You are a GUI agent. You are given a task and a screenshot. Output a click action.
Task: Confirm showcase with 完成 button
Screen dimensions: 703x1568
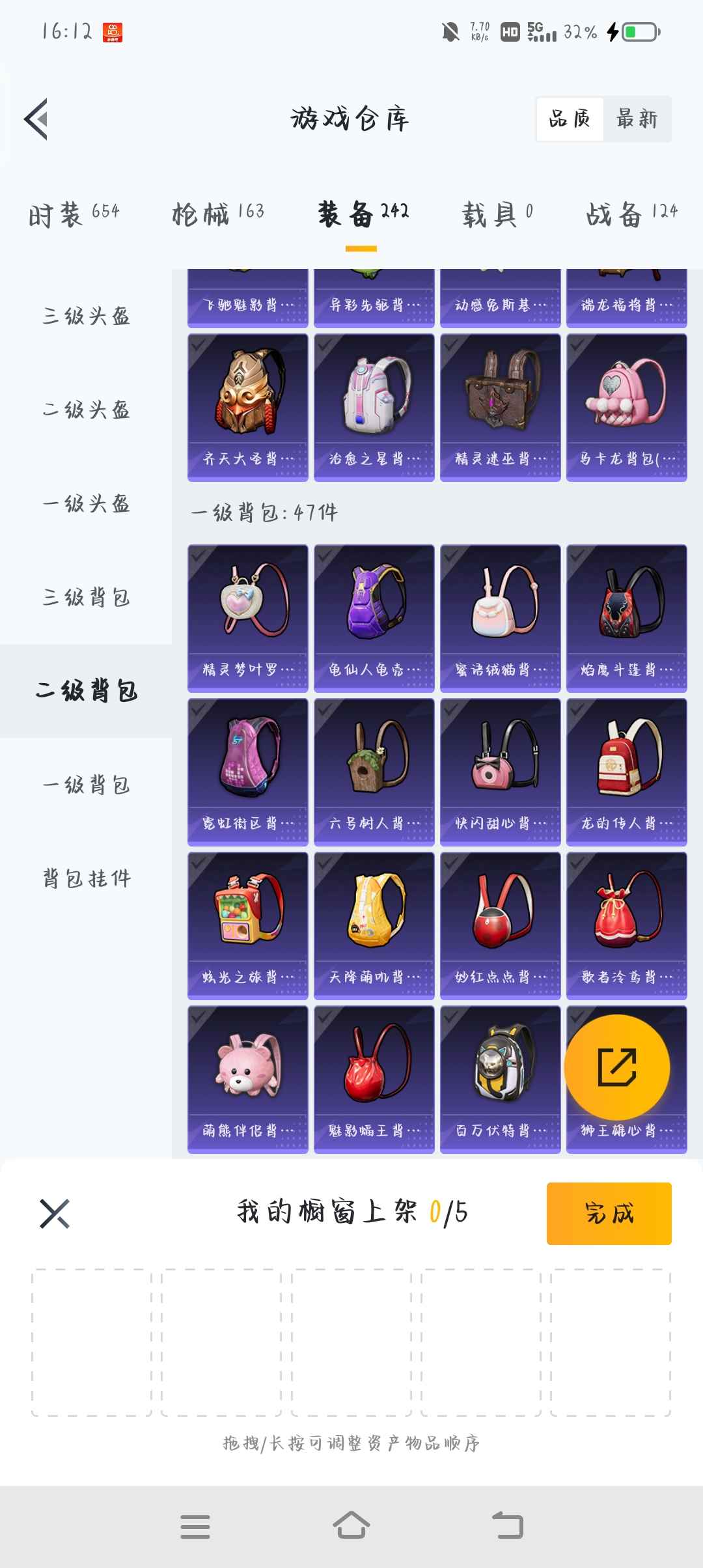click(x=609, y=1213)
